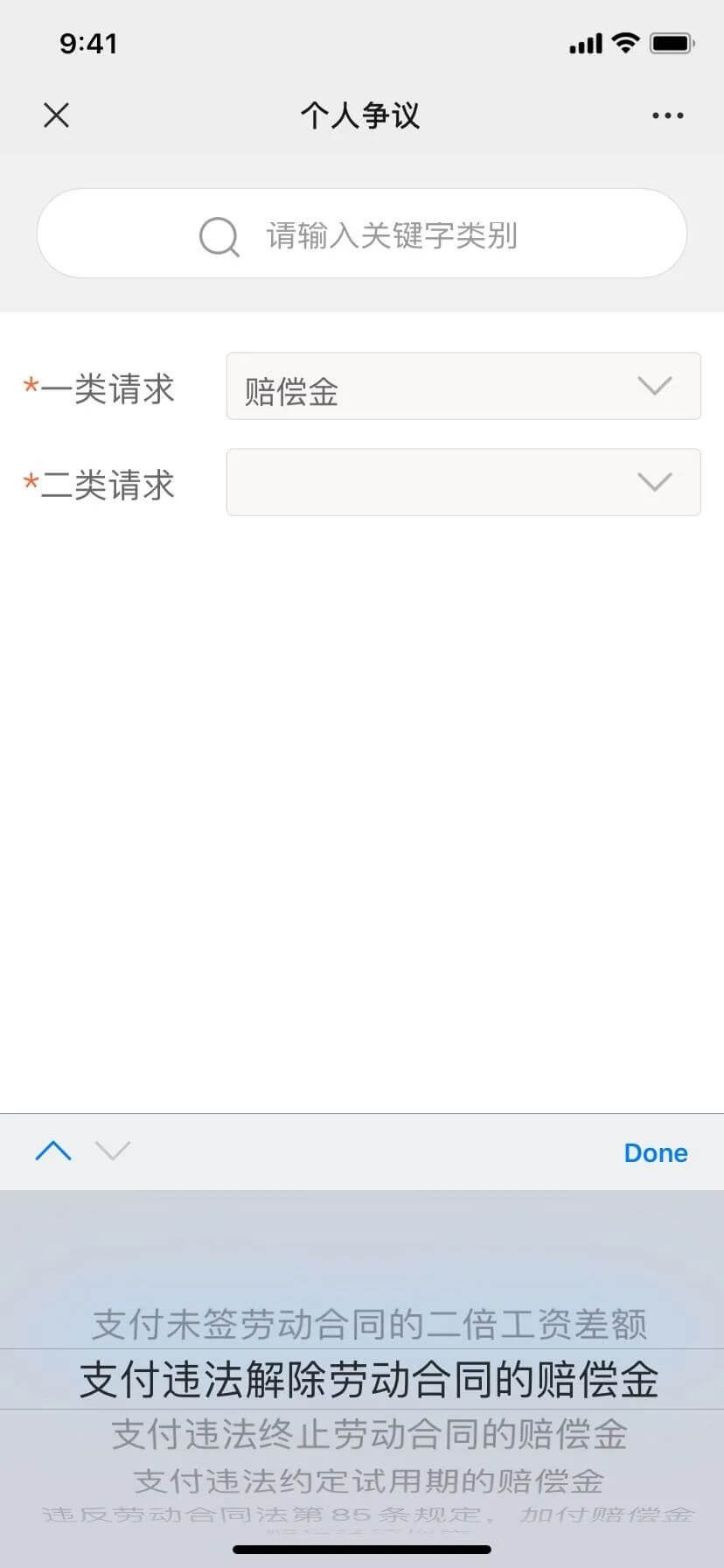Viewport: 724px width, 1568px height.
Task: Open the three-dot overflow menu
Action: tap(667, 115)
